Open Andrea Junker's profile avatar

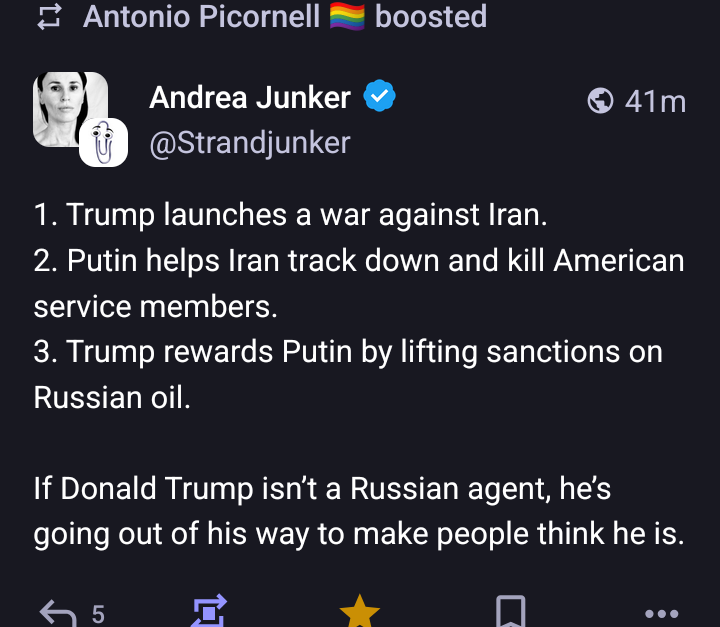pos(71,110)
